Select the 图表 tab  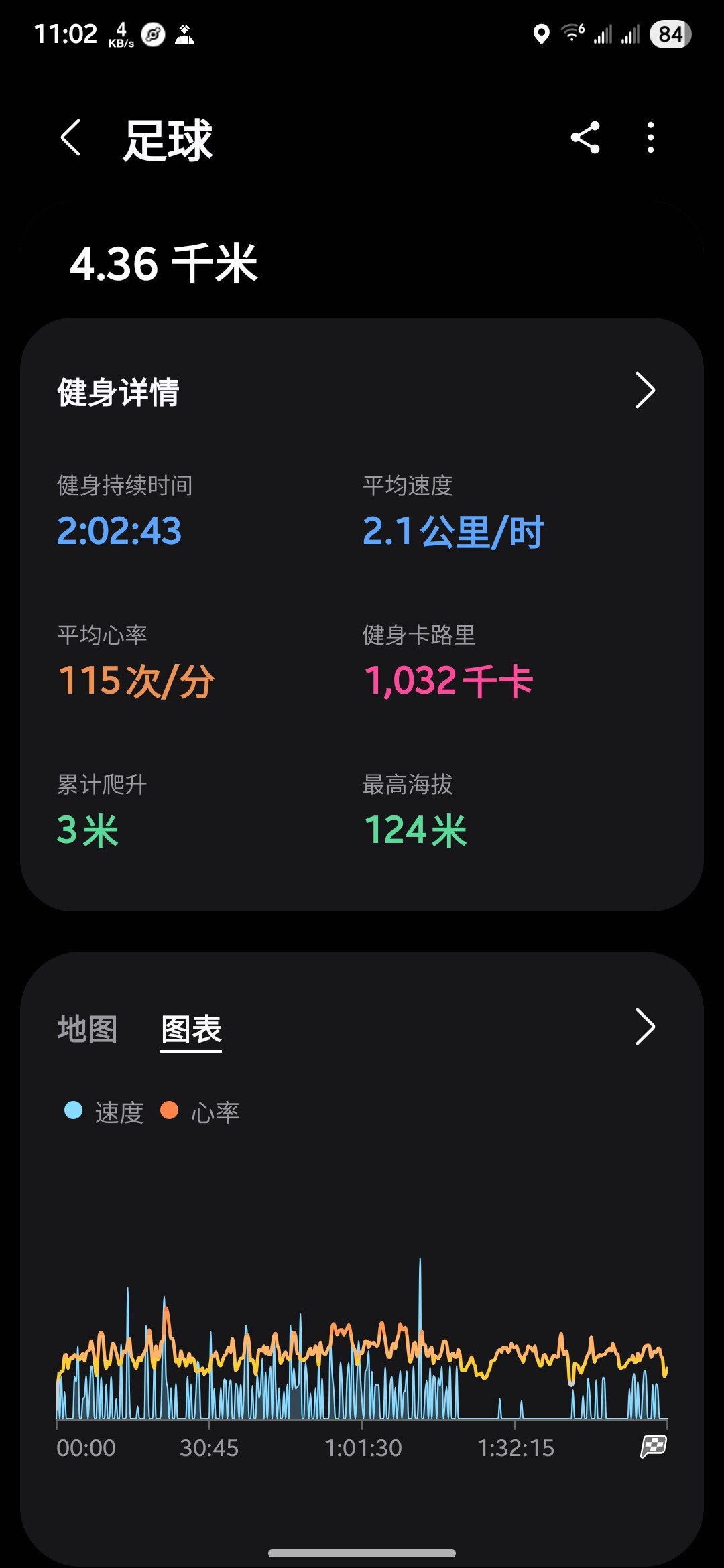[191, 1029]
